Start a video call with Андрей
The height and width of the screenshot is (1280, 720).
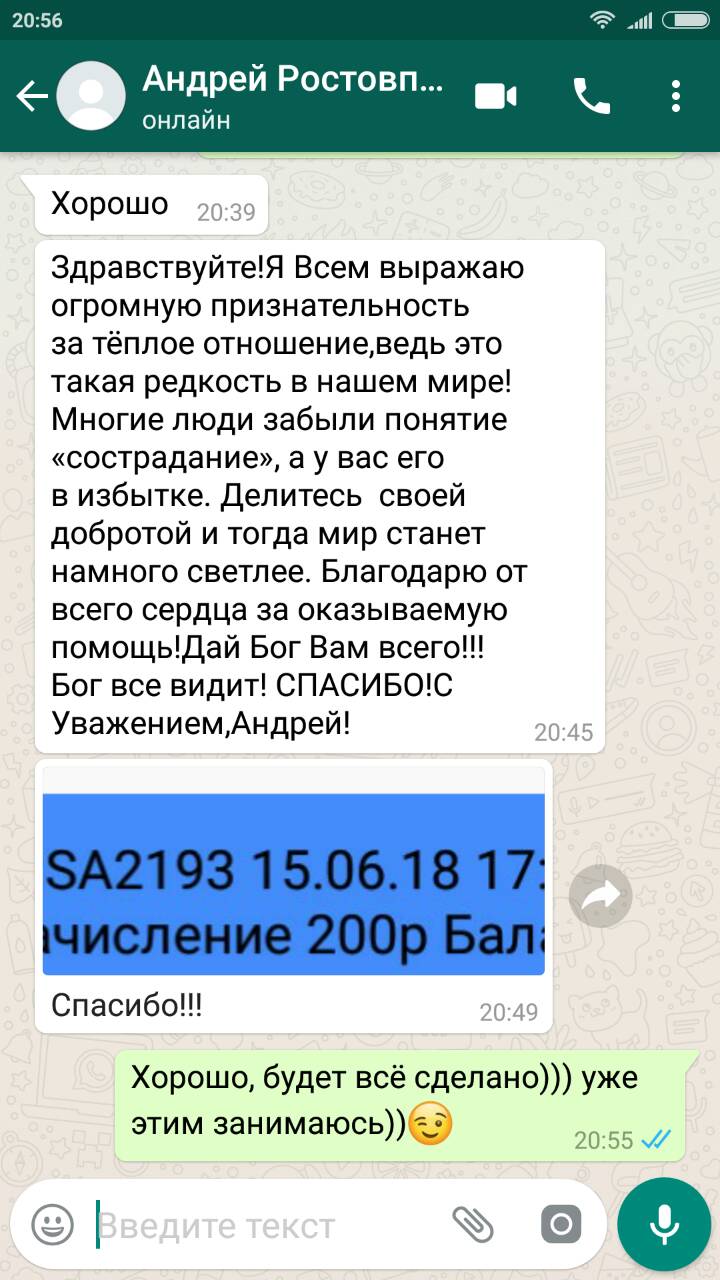coord(496,97)
